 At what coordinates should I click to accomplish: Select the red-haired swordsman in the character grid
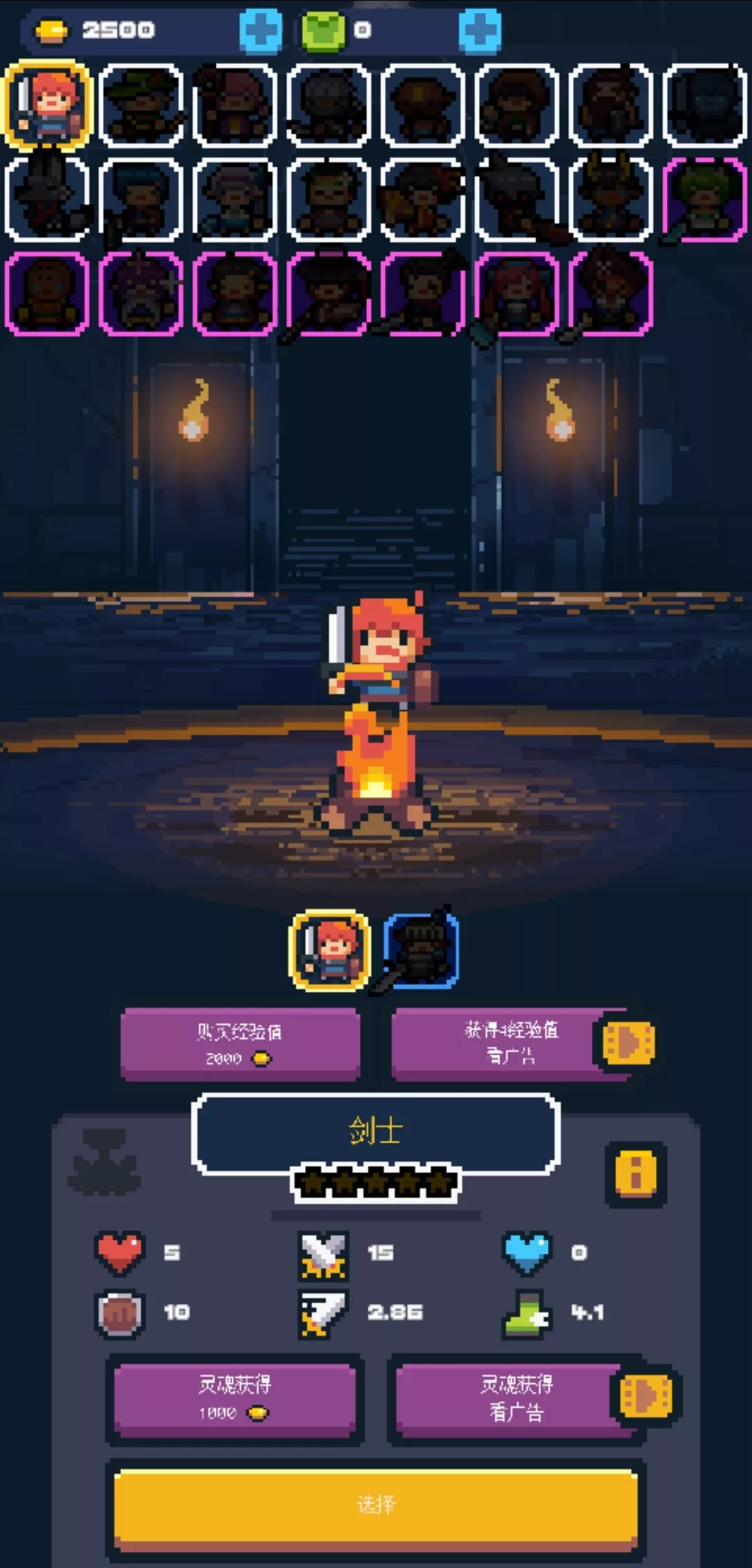pyautogui.click(x=47, y=105)
